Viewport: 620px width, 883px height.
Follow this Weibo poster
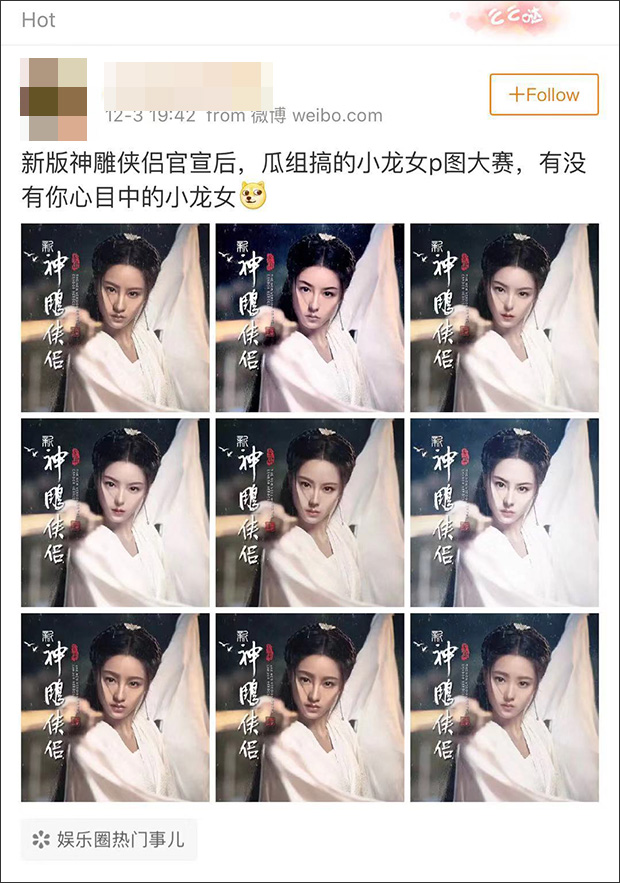pyautogui.click(x=544, y=95)
